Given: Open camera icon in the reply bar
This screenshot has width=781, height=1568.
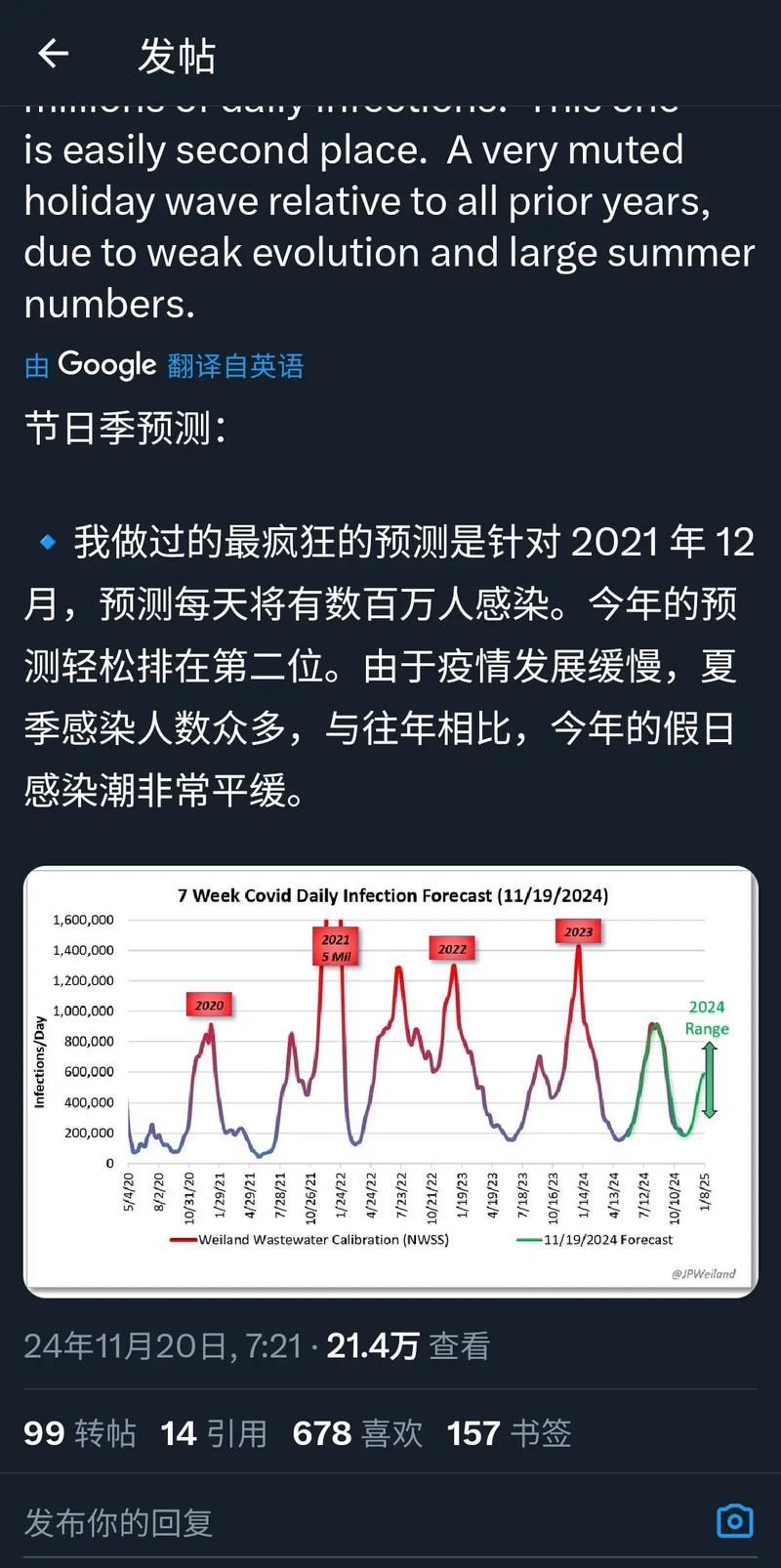Looking at the screenshot, I should click(734, 1521).
